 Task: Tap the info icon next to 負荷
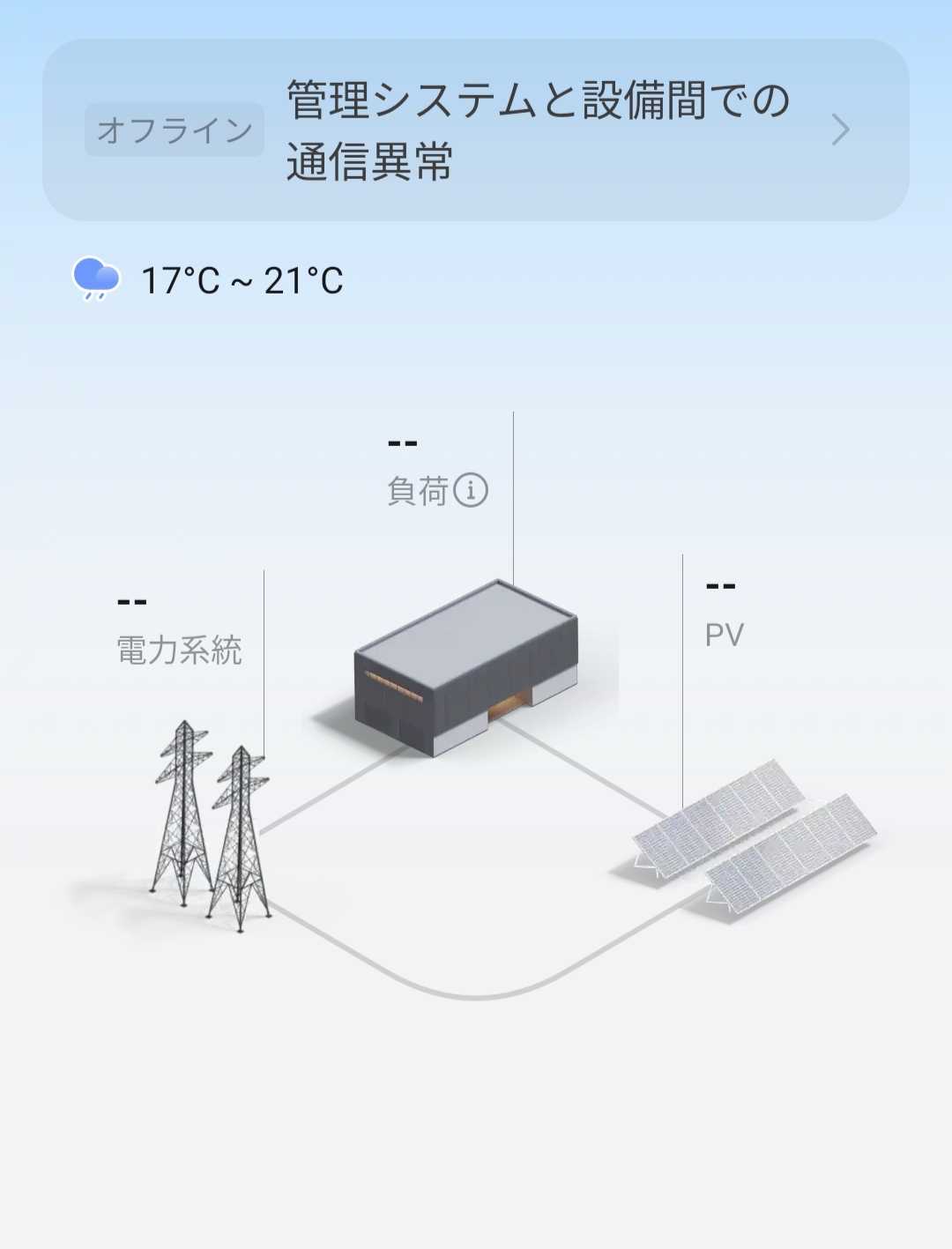tap(471, 490)
